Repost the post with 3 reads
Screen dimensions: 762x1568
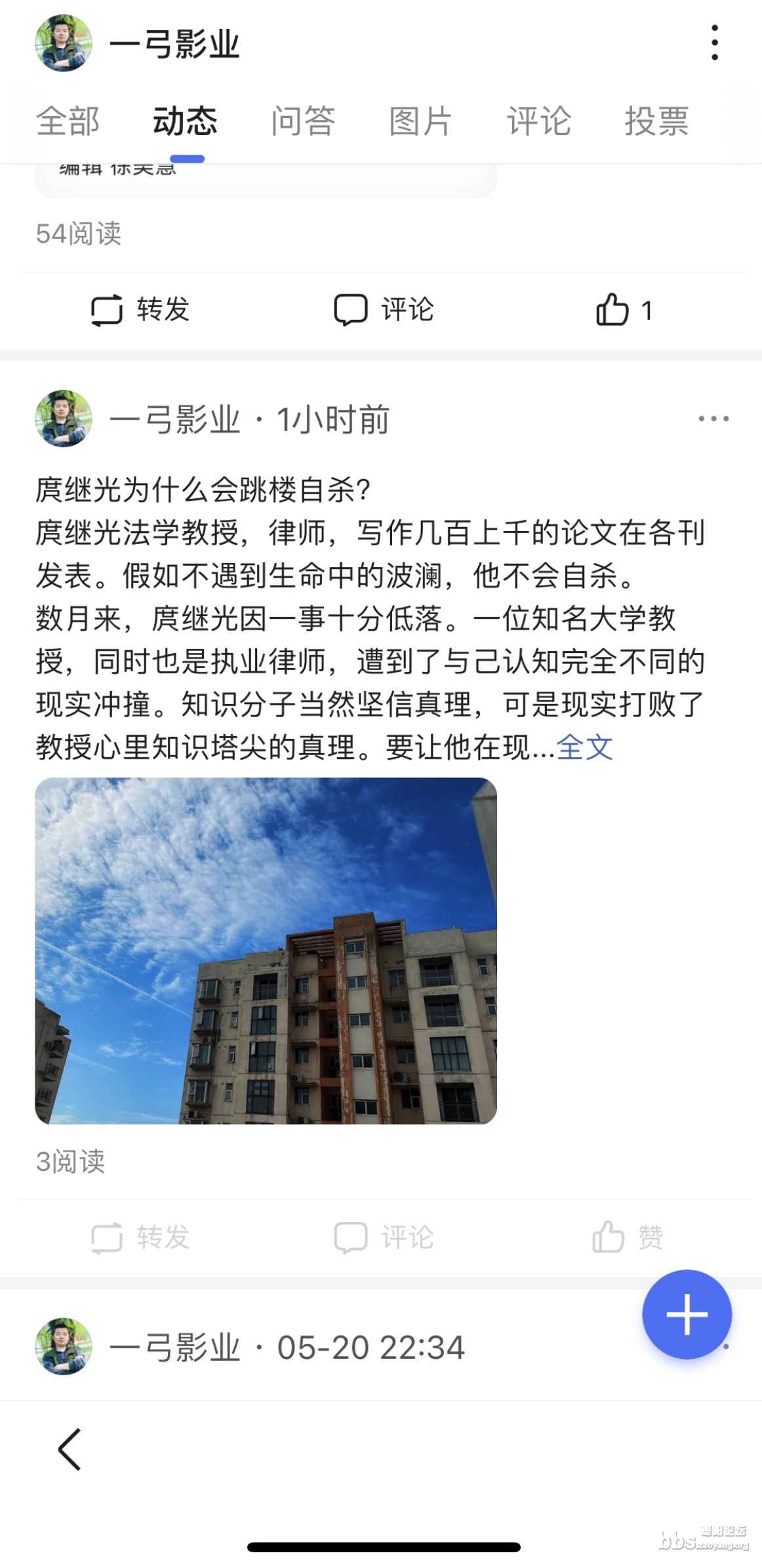(140, 1238)
